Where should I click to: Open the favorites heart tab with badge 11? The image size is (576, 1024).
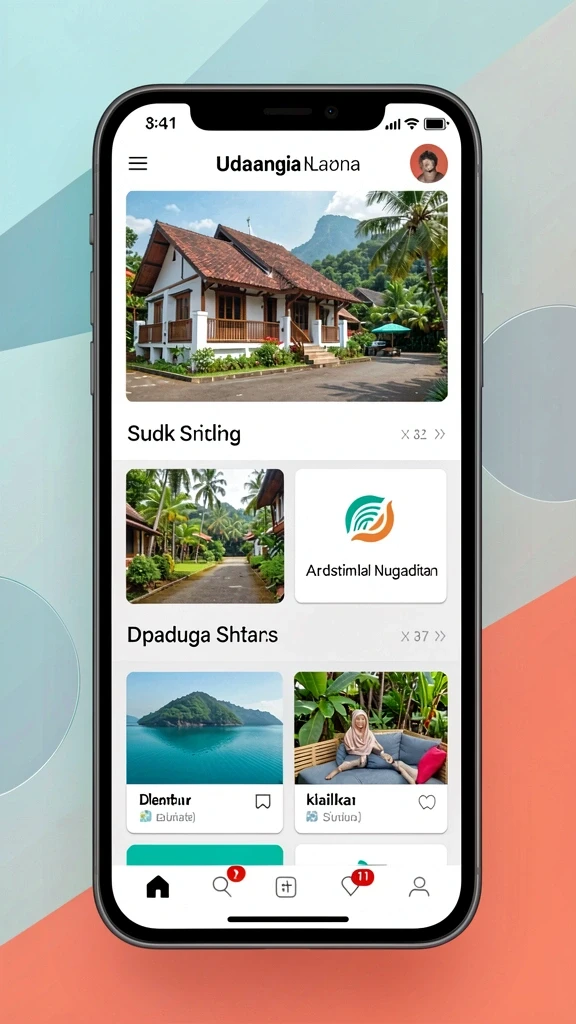351,886
